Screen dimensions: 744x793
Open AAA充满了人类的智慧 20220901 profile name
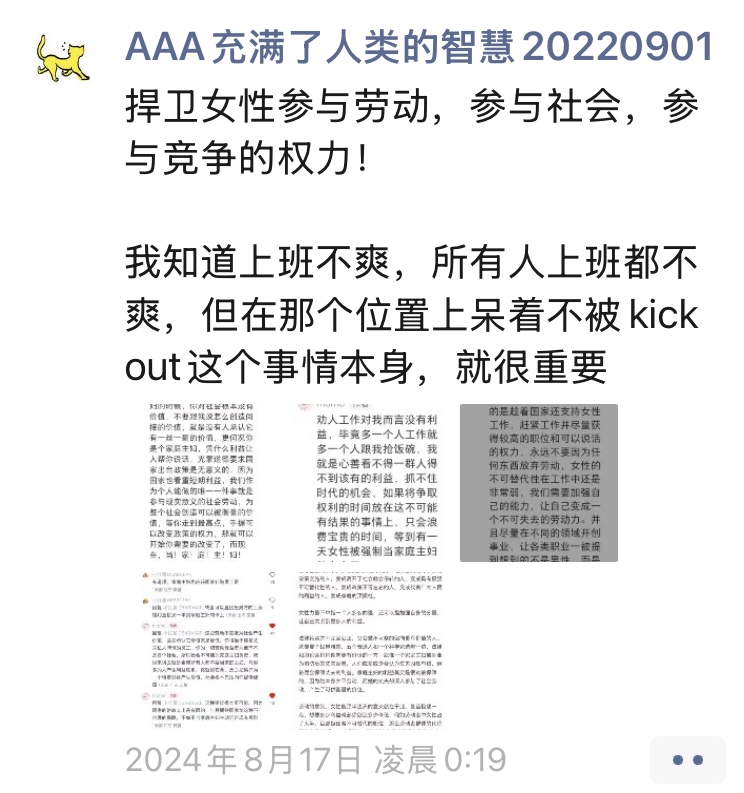coord(419,46)
